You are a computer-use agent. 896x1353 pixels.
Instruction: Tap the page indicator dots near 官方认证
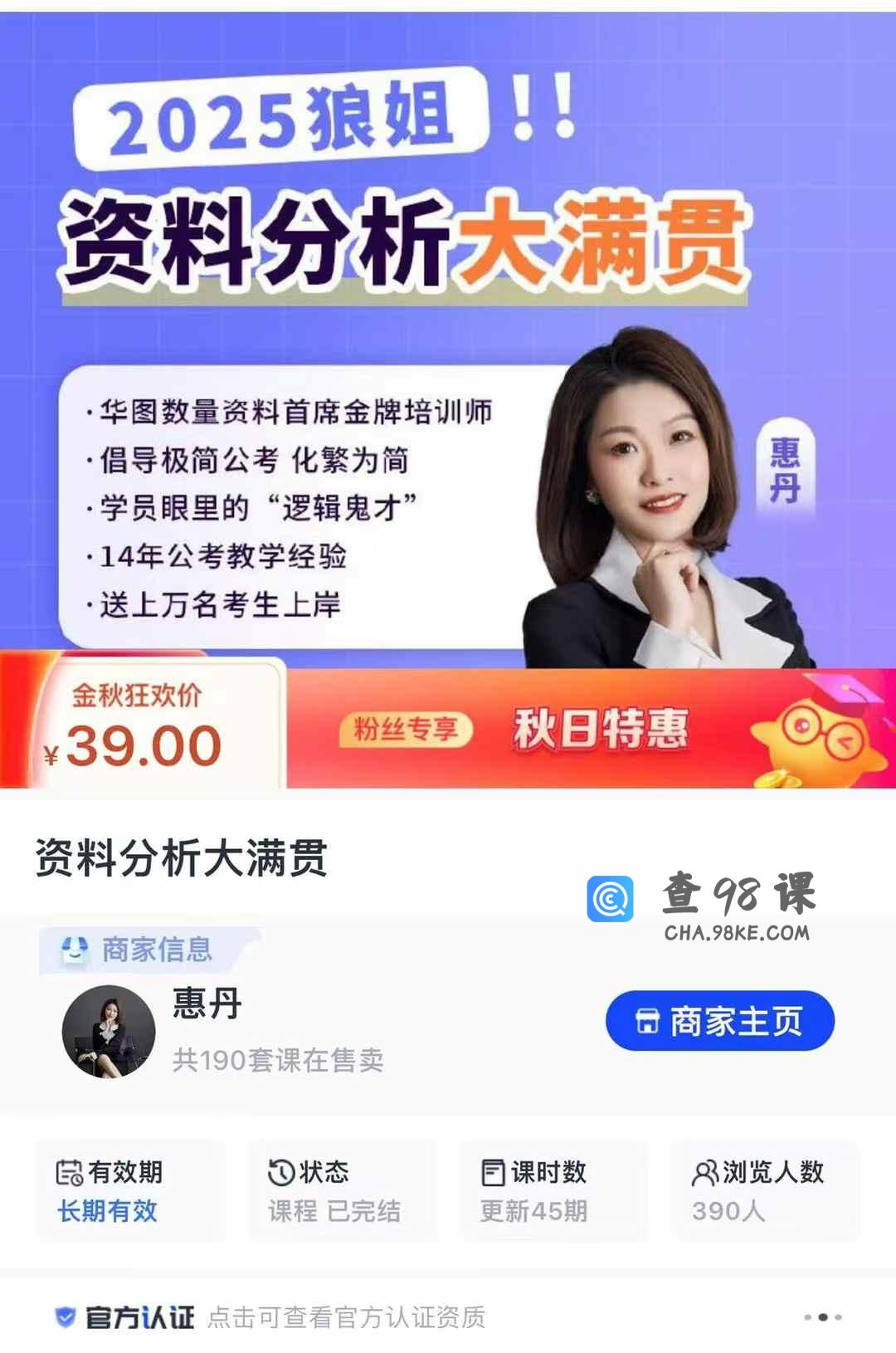822,1316
